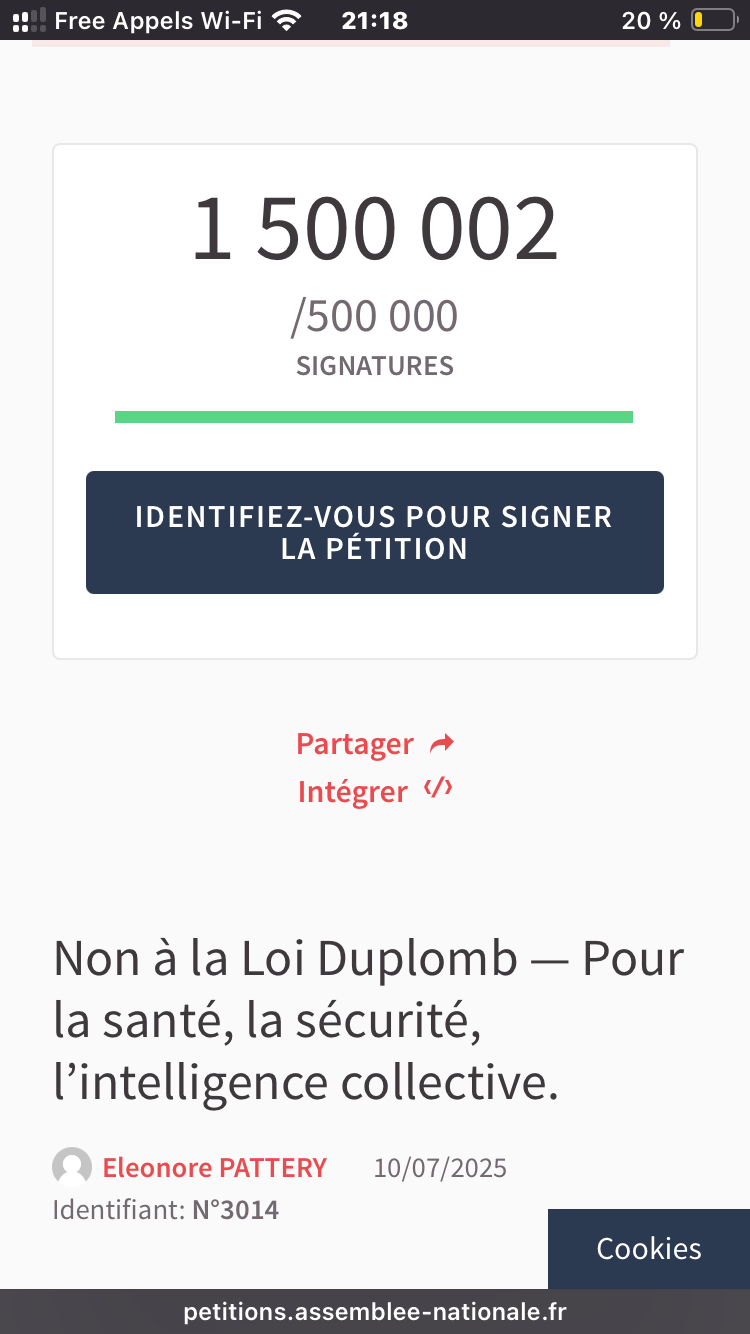The image size is (750, 1334).
Task: Share the petition via Partager
Action: [x=375, y=744]
